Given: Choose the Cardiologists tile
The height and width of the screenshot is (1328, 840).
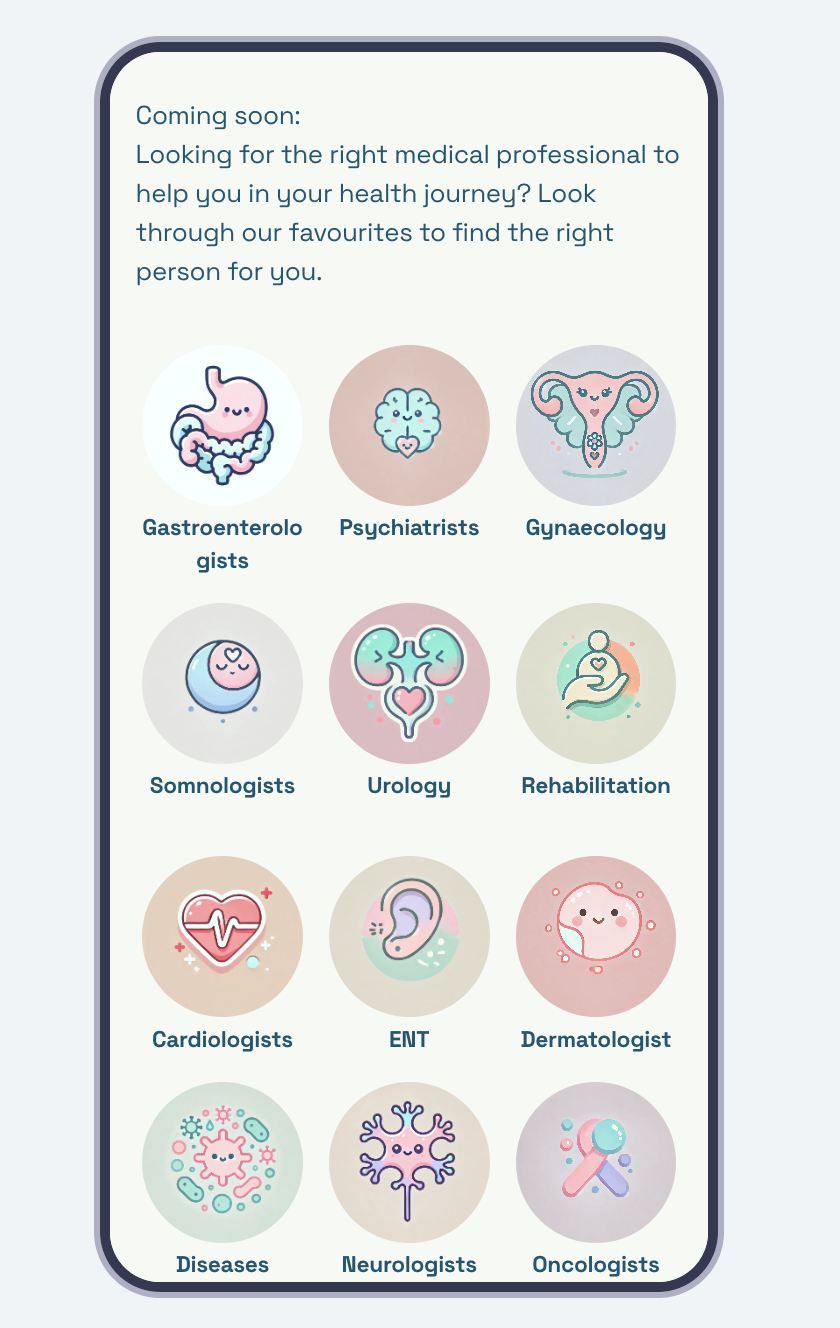Looking at the screenshot, I should pos(222,937).
